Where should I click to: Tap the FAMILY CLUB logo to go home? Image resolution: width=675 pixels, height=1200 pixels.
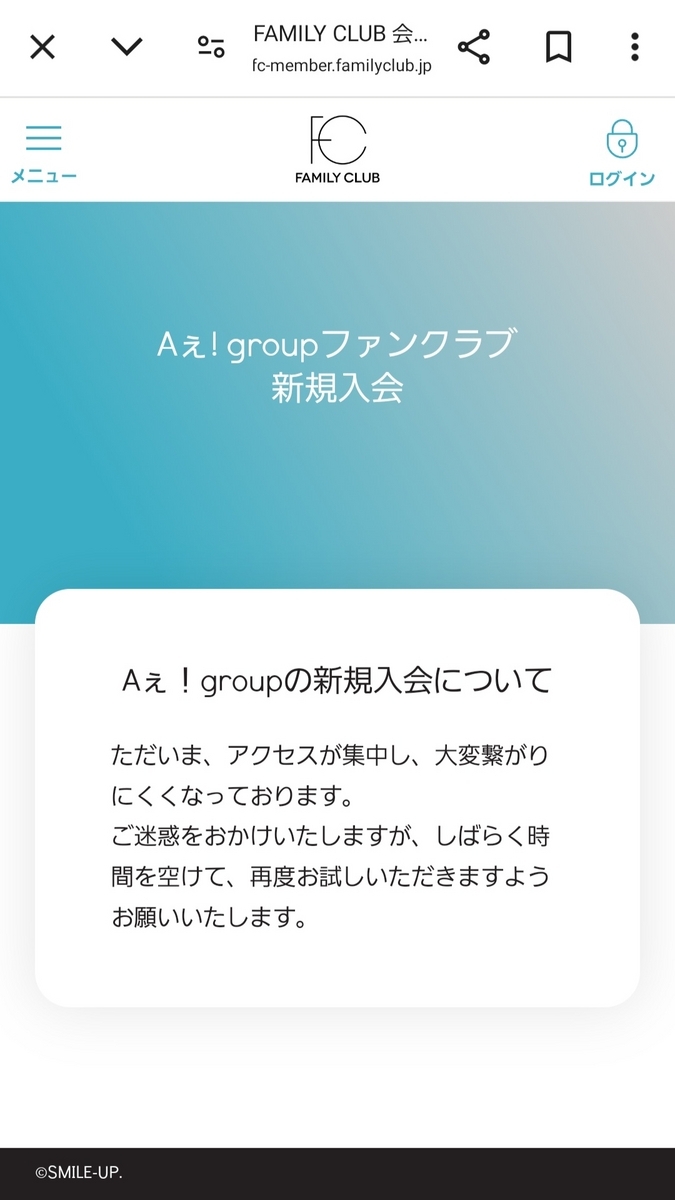click(x=337, y=149)
